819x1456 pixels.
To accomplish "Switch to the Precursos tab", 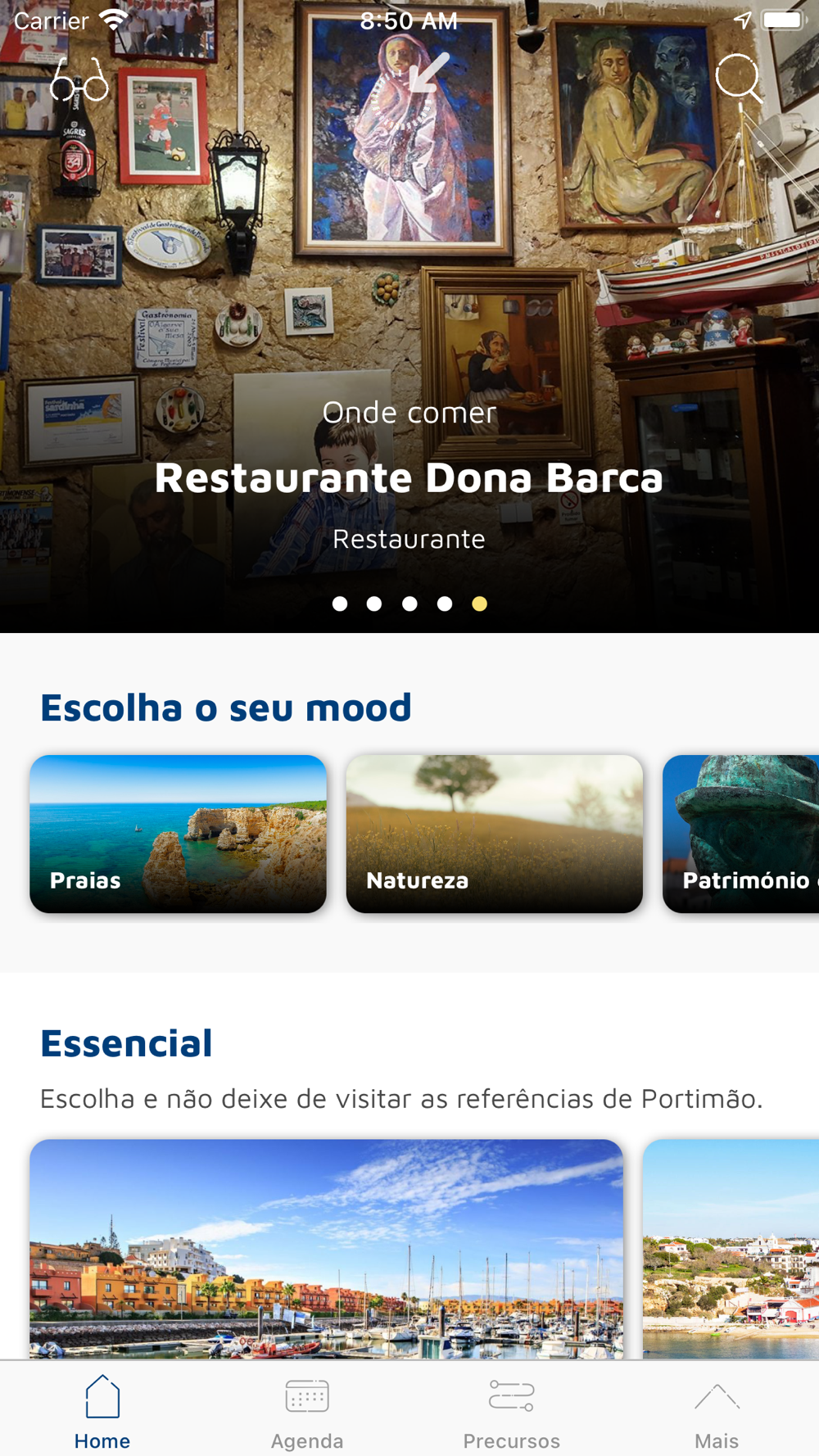I will [512, 1410].
